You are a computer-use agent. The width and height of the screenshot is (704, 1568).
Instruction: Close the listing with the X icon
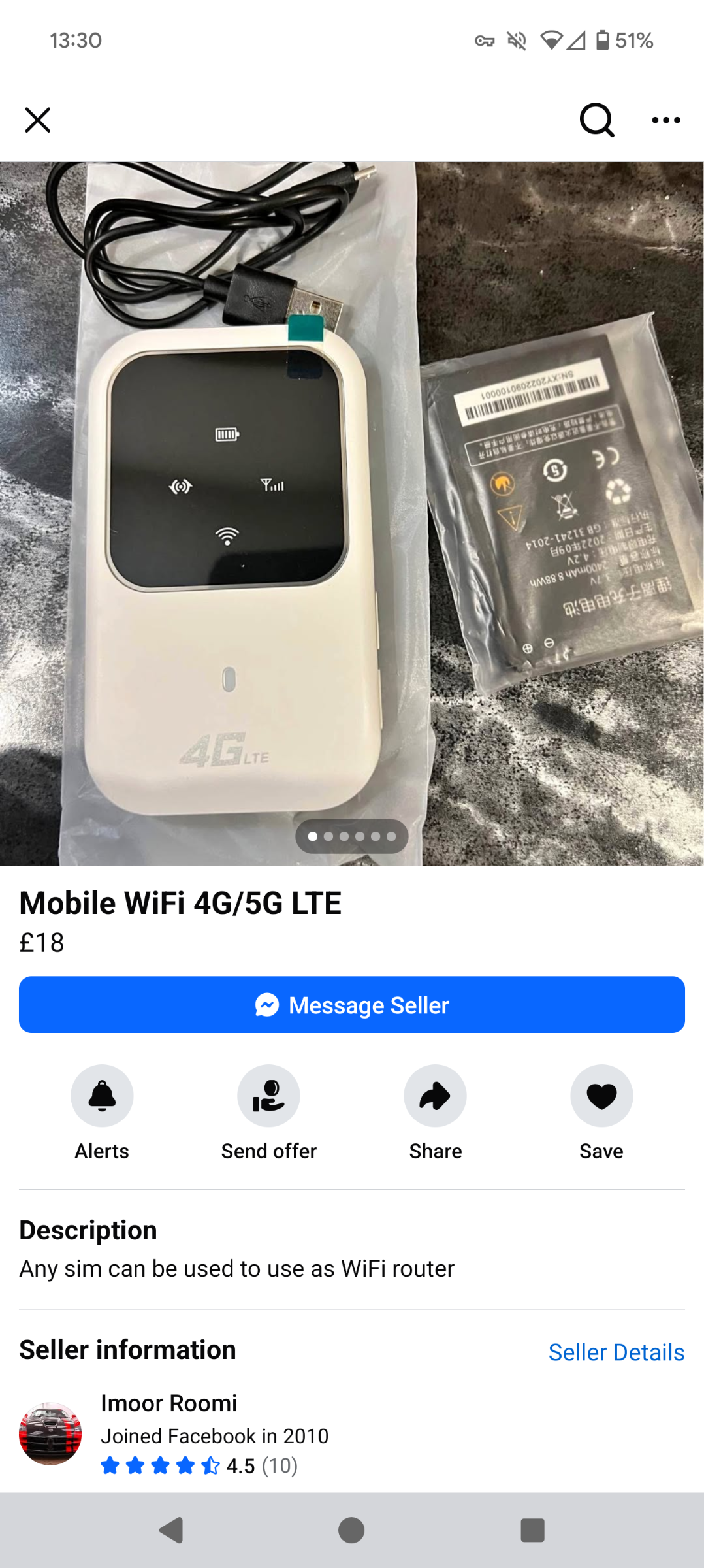pos(38,120)
